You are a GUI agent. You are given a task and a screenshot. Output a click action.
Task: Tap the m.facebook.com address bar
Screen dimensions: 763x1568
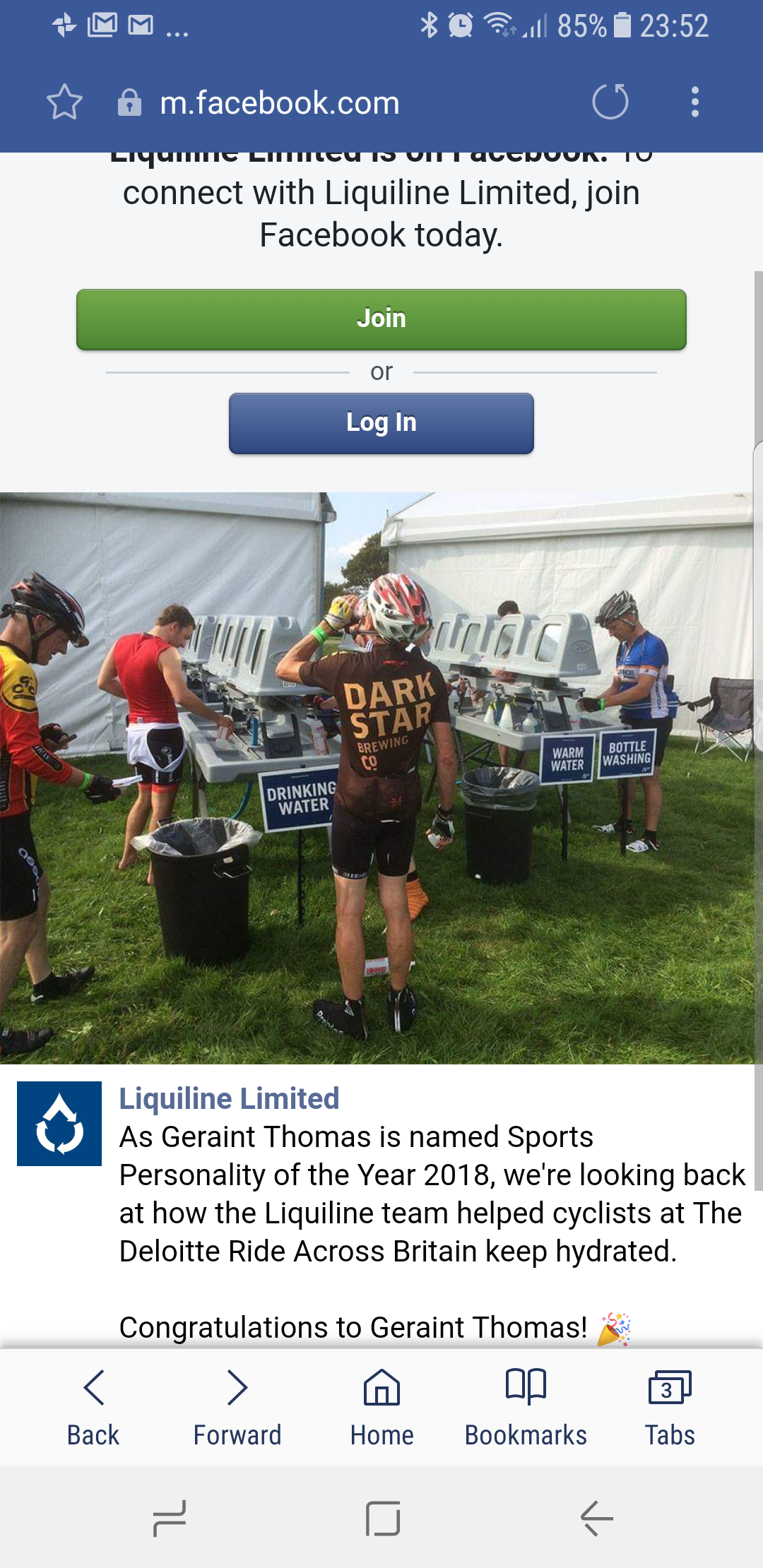280,103
